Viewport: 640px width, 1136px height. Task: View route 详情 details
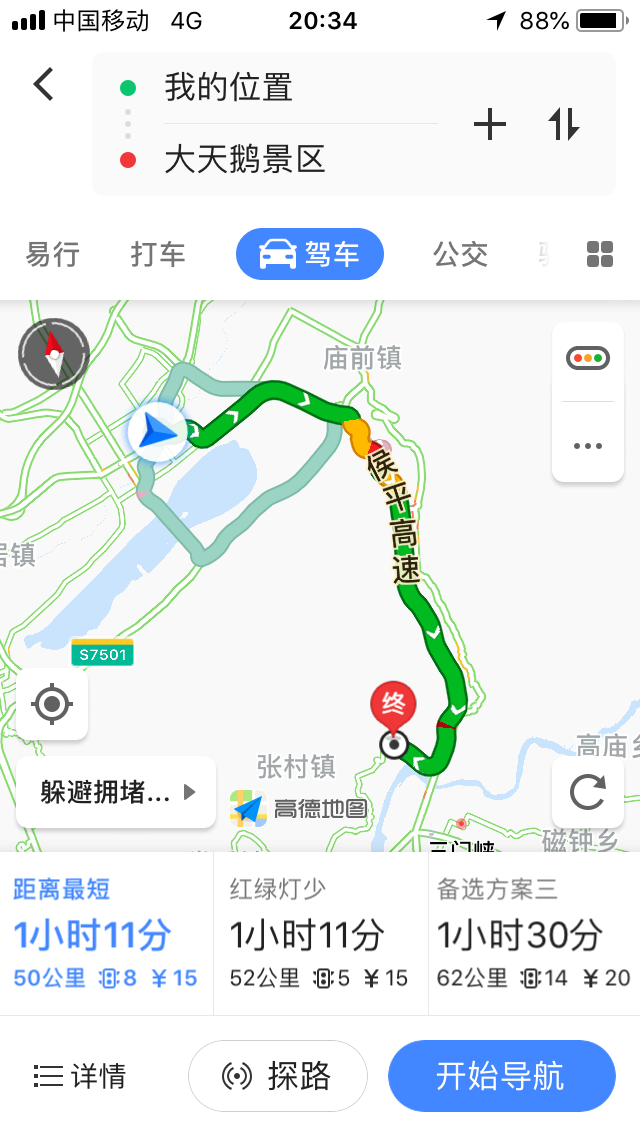(80, 1076)
